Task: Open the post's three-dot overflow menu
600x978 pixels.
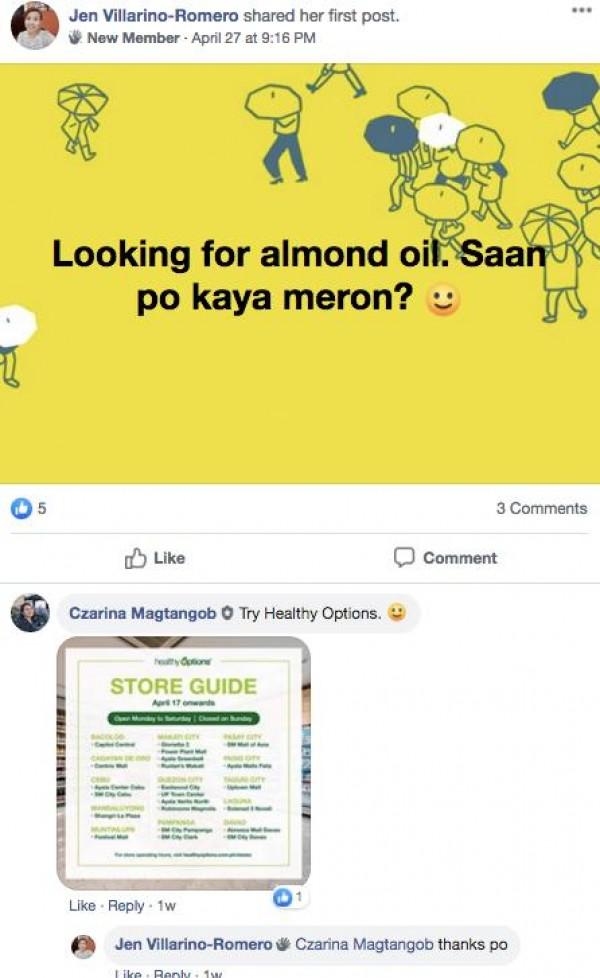Action: (581, 10)
